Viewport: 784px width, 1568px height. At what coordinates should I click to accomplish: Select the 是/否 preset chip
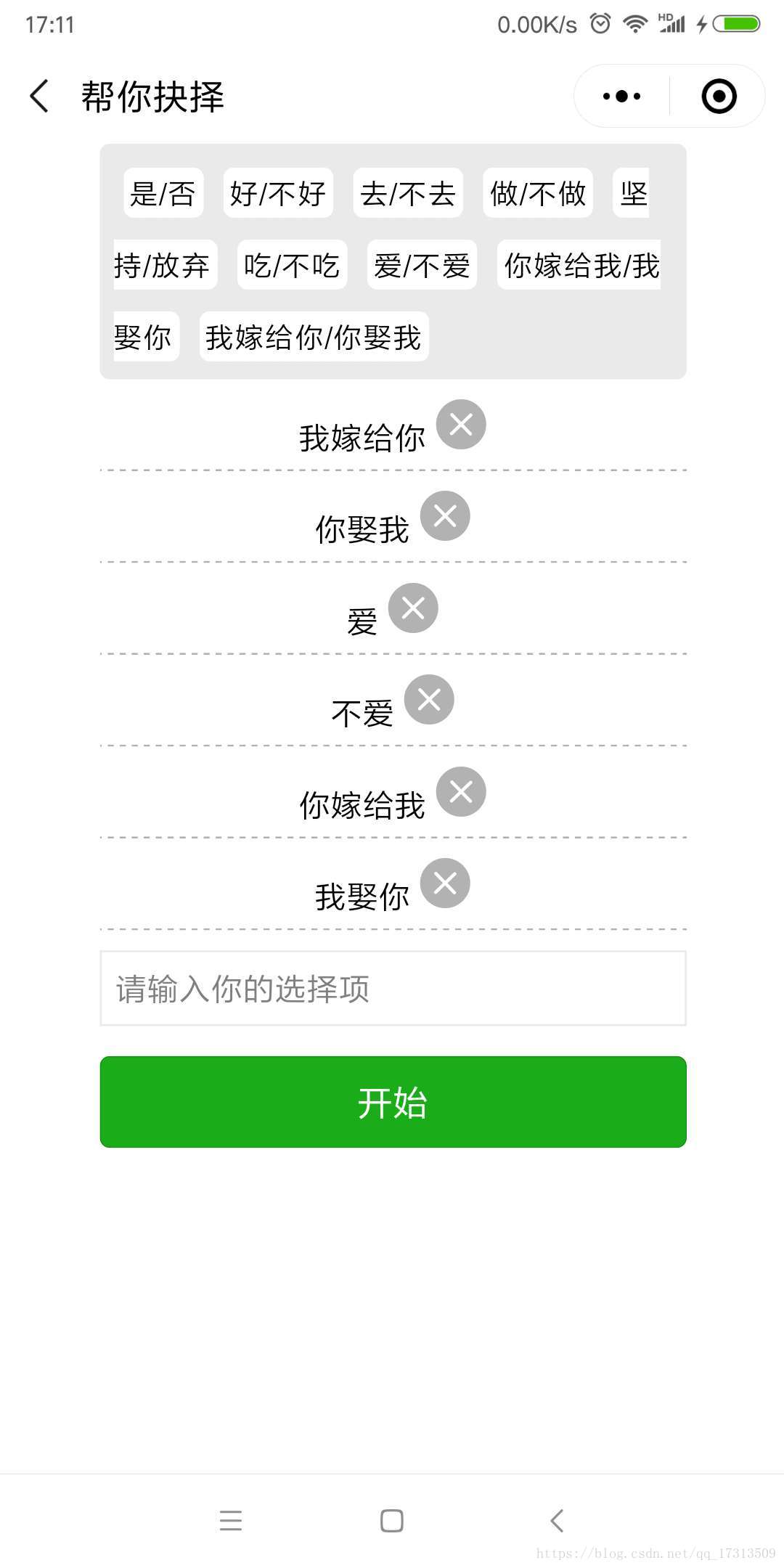(x=163, y=194)
